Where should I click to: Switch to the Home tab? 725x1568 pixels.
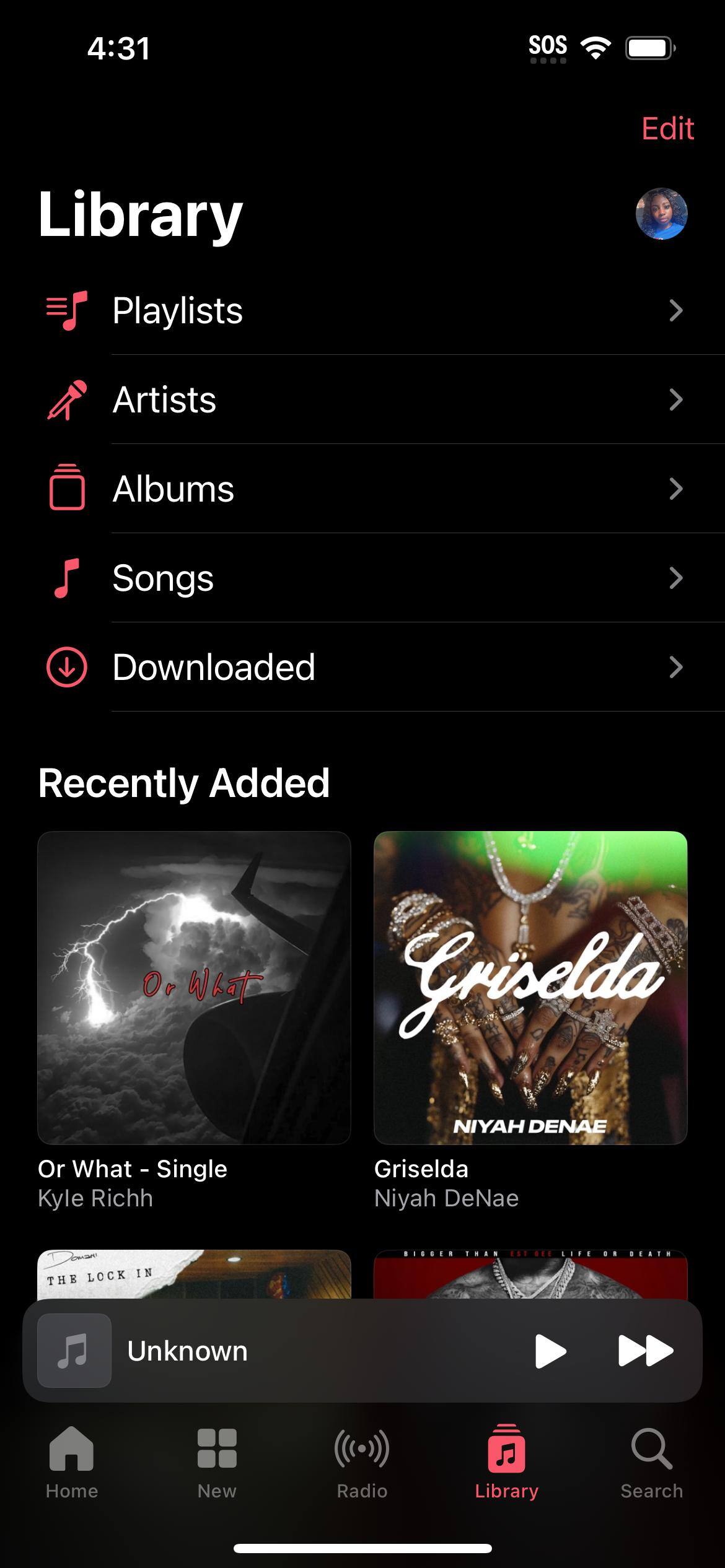(x=72, y=1463)
